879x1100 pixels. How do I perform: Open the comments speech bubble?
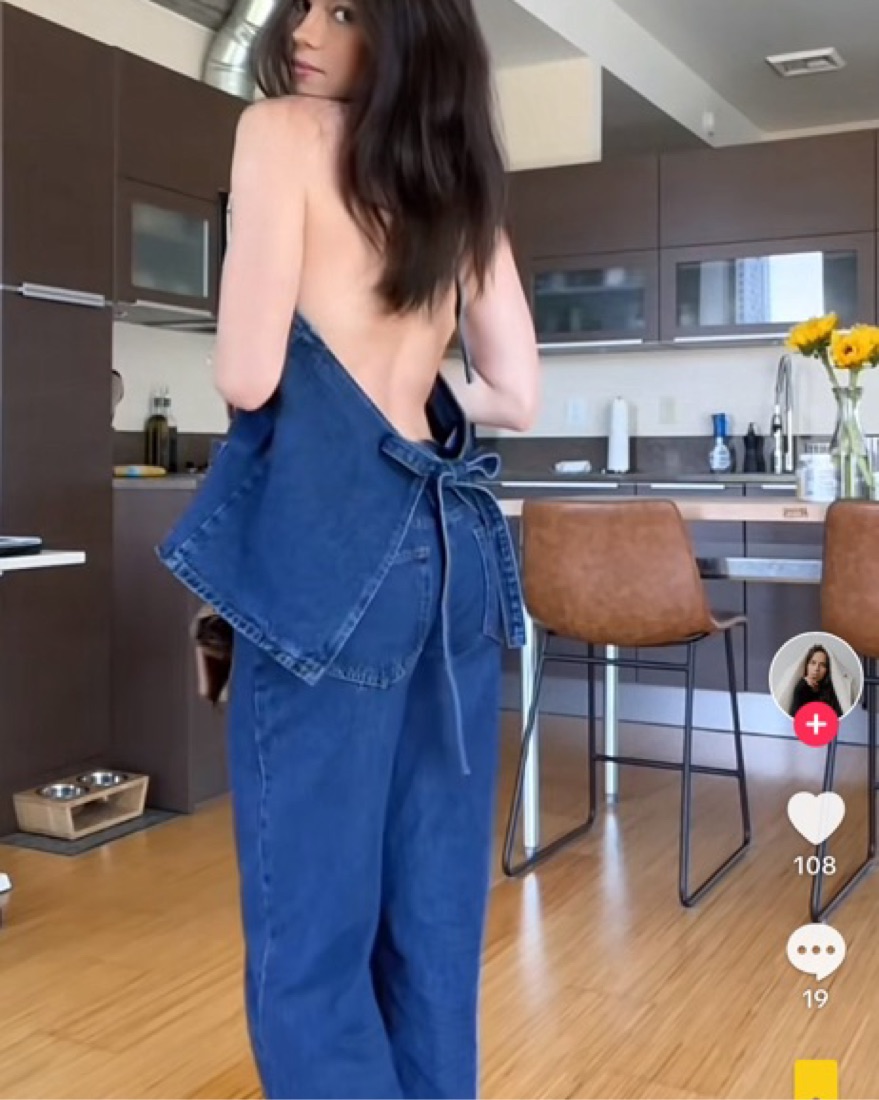(x=816, y=951)
